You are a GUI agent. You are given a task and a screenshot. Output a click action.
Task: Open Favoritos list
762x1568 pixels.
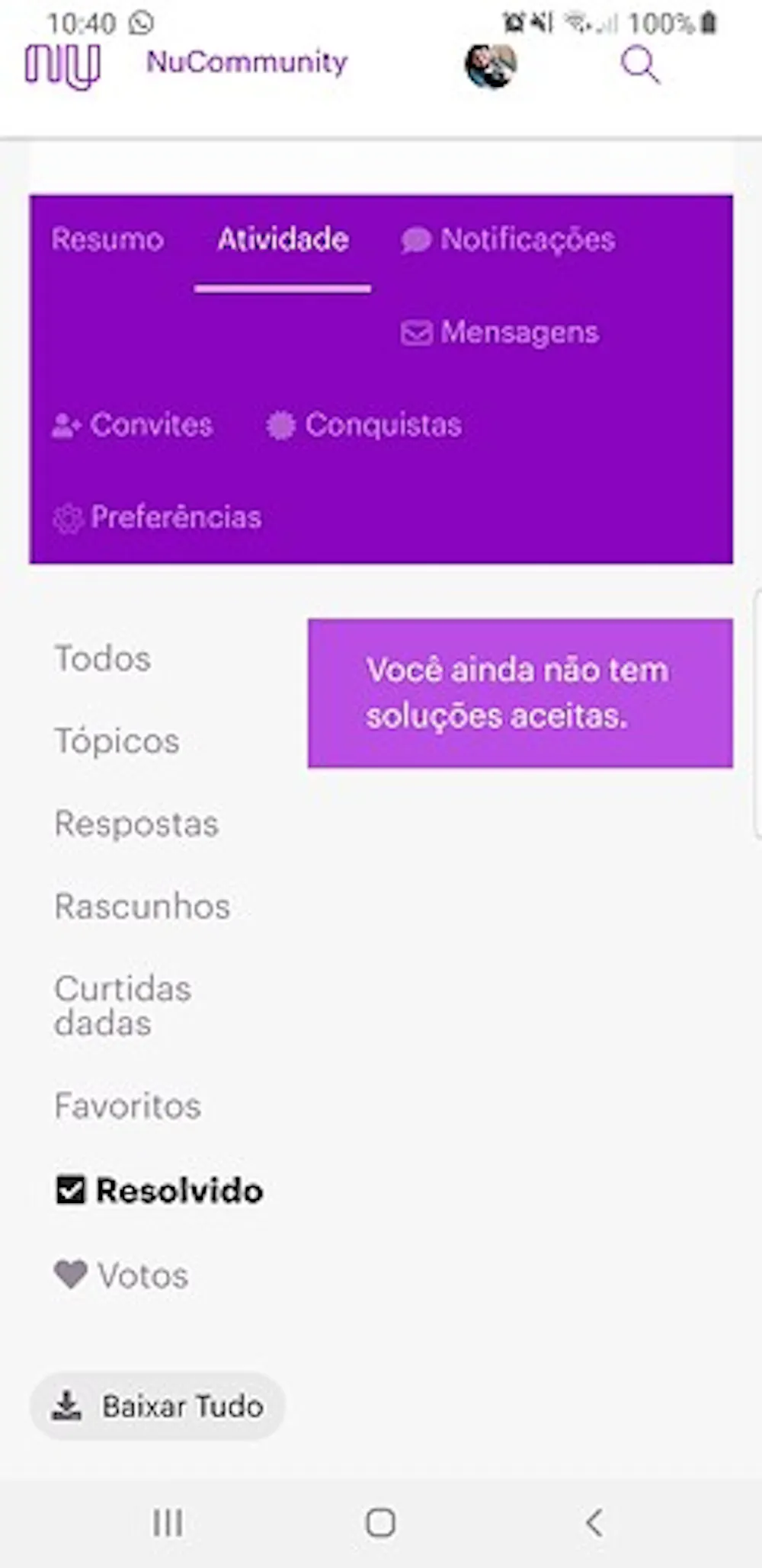(x=127, y=1106)
